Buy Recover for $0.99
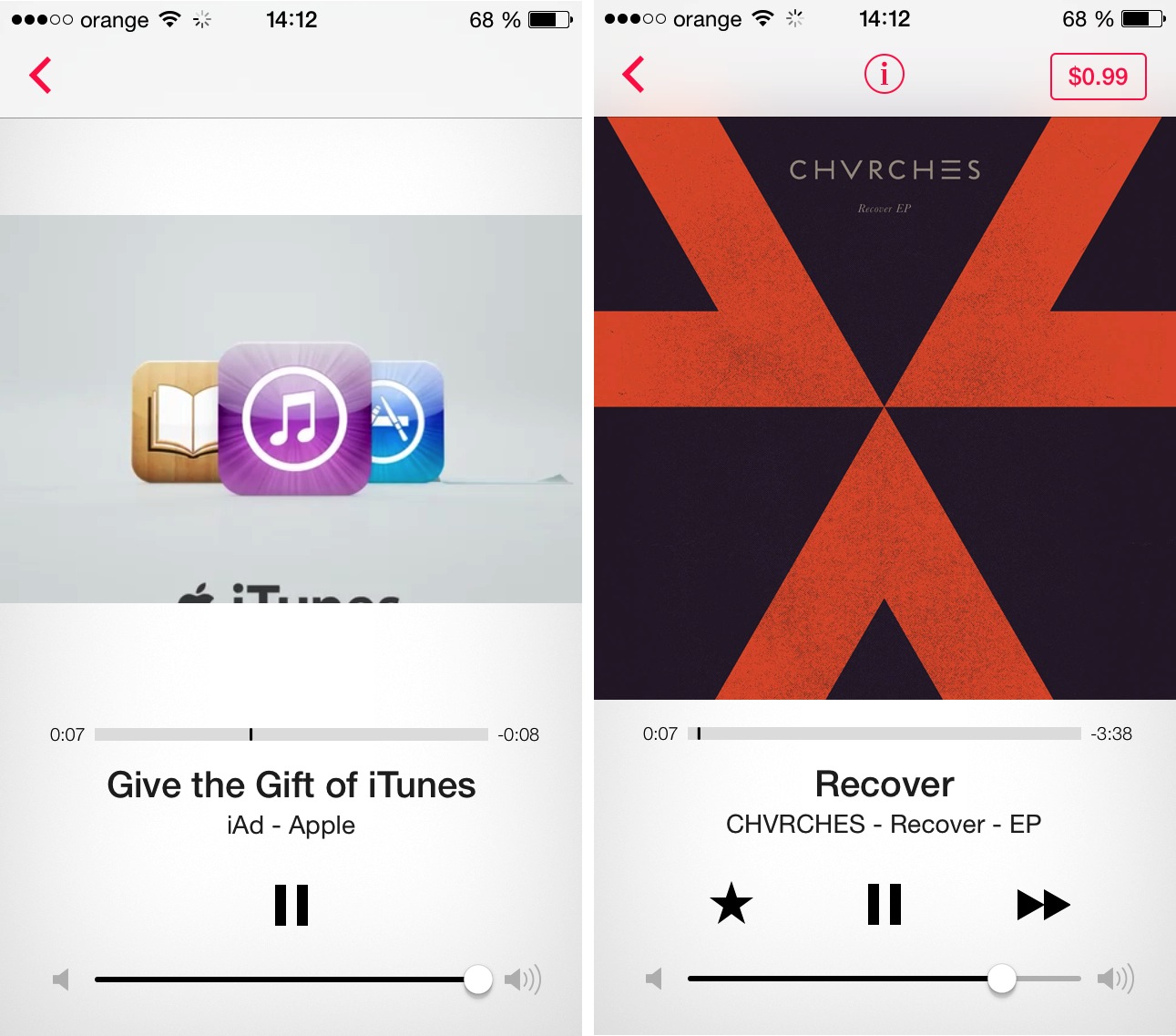The width and height of the screenshot is (1176, 1036). 1098,77
